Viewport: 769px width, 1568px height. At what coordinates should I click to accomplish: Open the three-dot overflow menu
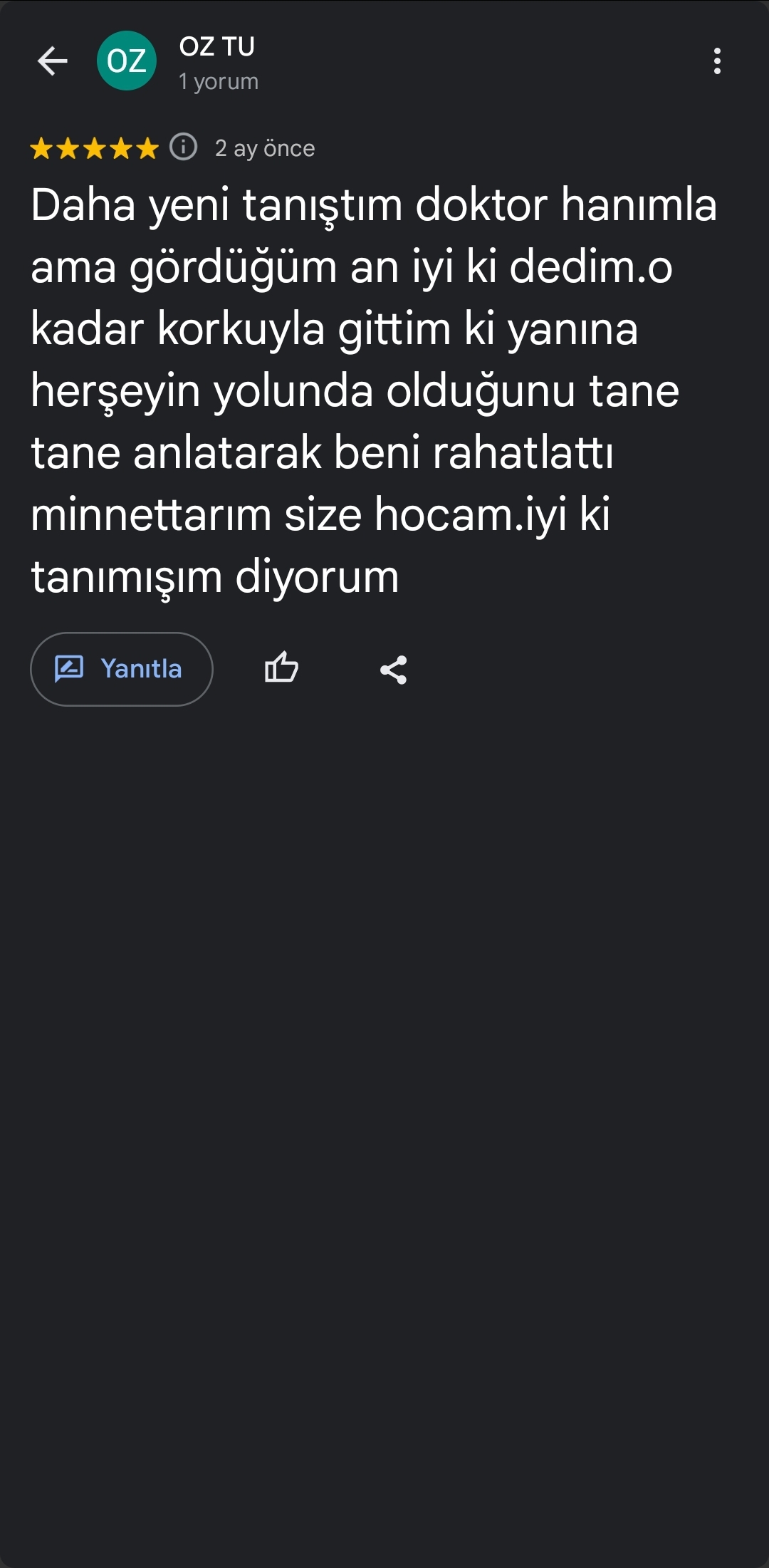pyautogui.click(x=717, y=61)
